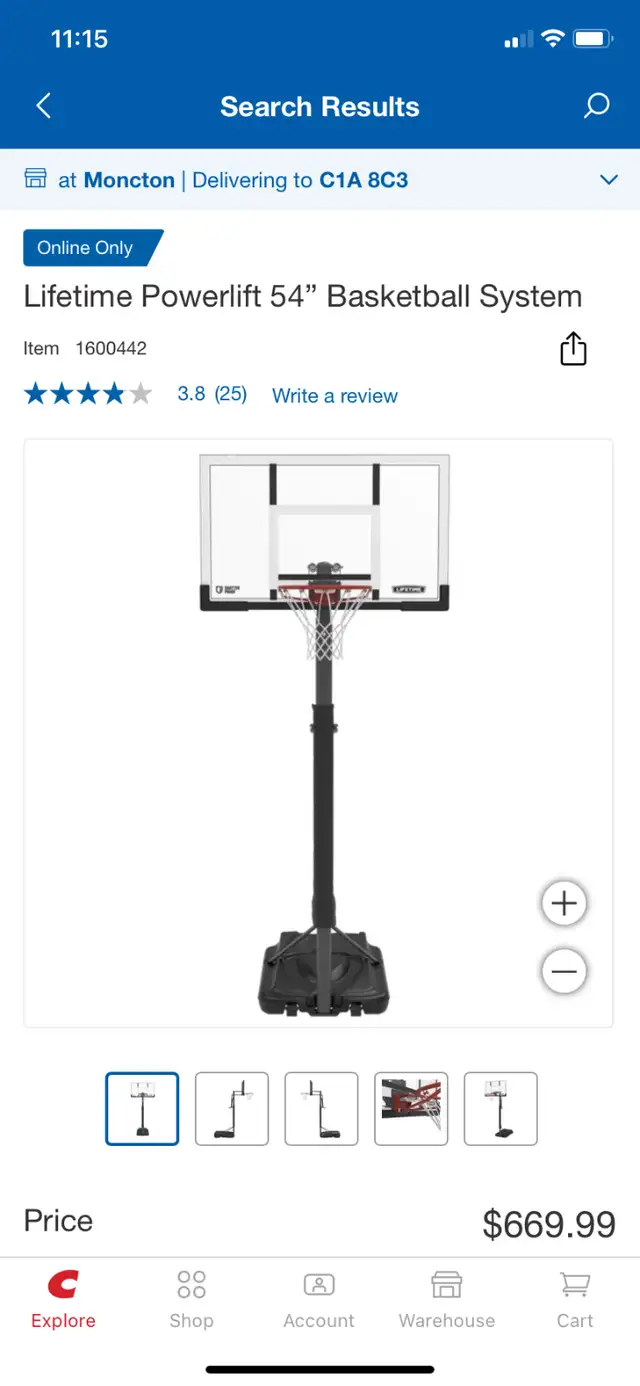
Task: Zoom out with the minus button
Action: click(x=564, y=971)
